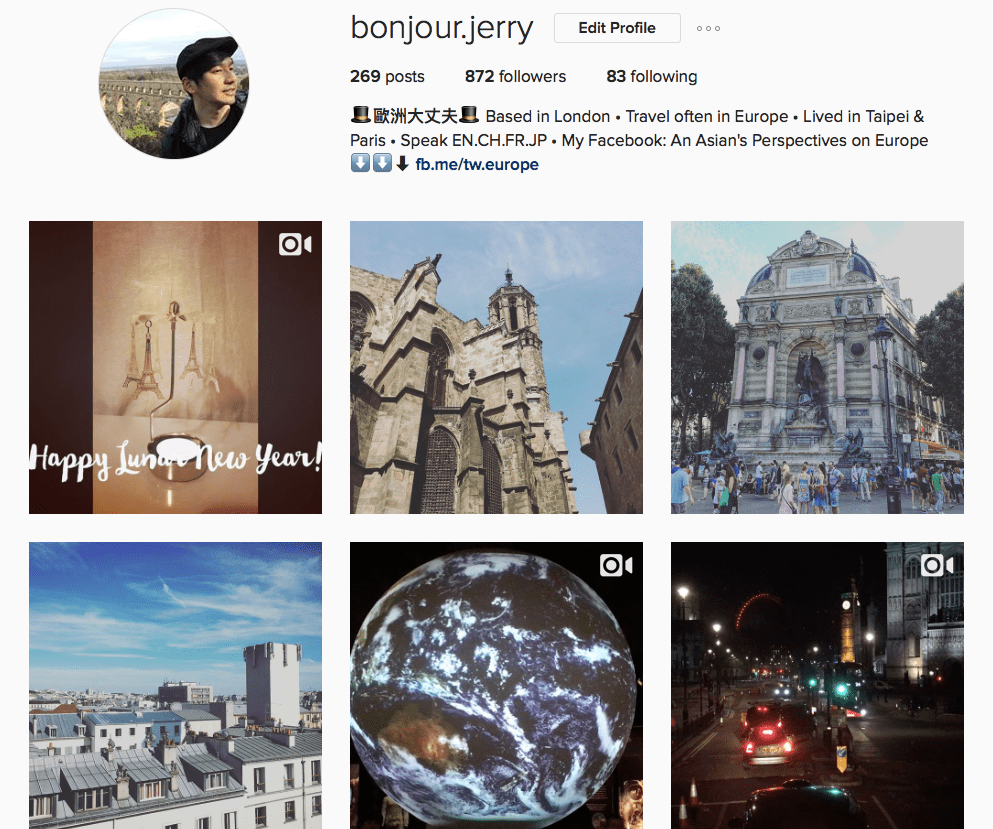Open the profile picture
This screenshot has height=829, width=993.
point(174,85)
